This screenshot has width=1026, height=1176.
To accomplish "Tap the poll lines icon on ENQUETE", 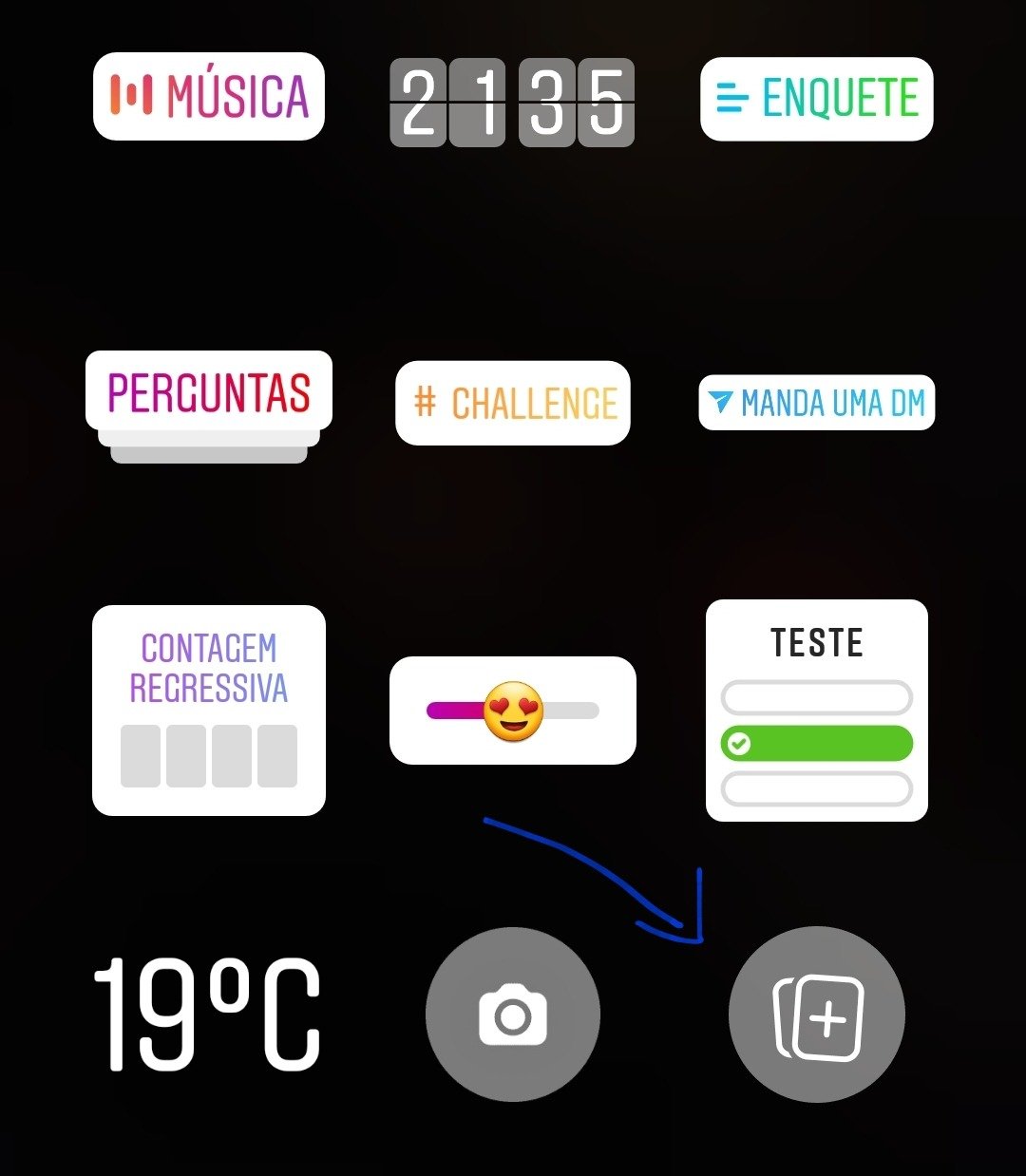I will (731, 98).
